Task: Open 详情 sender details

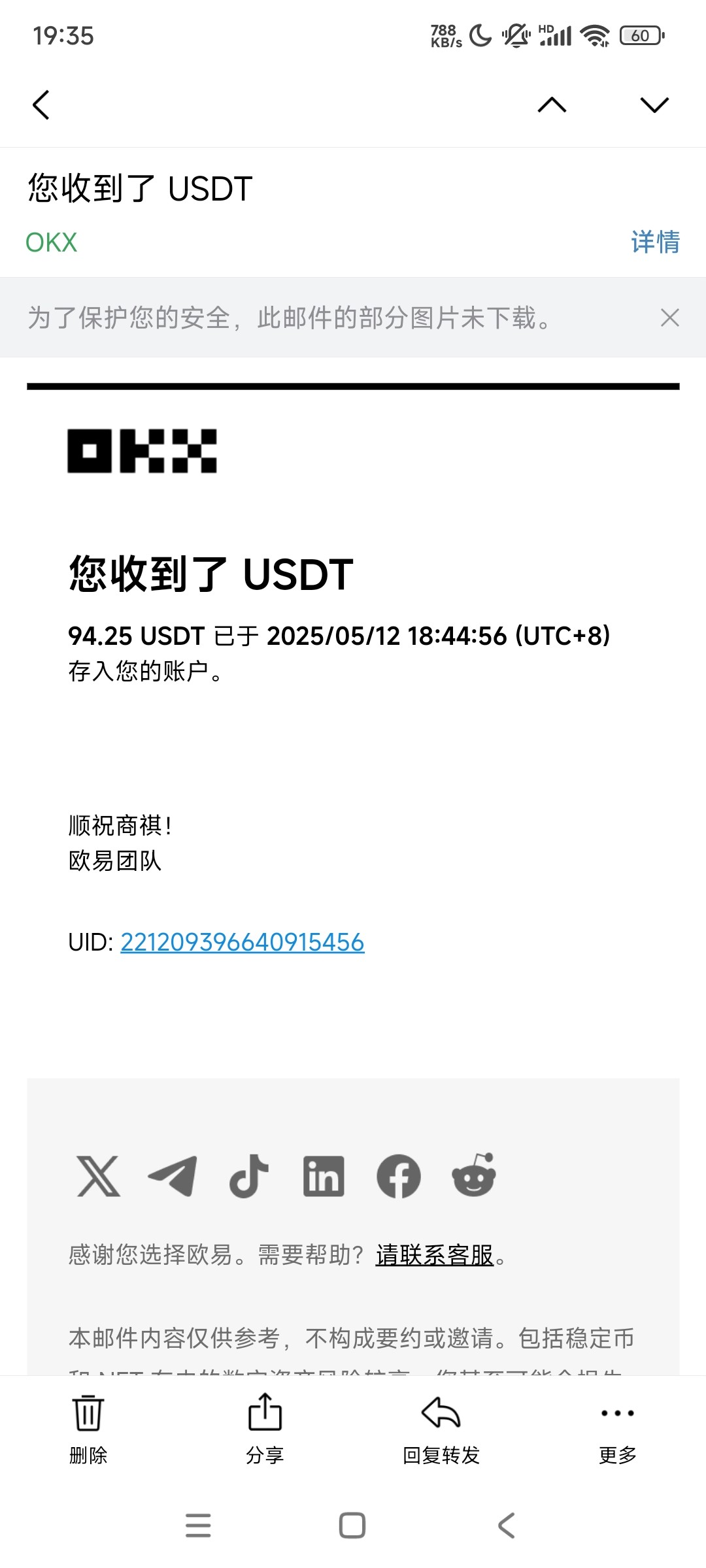Action: pos(655,242)
